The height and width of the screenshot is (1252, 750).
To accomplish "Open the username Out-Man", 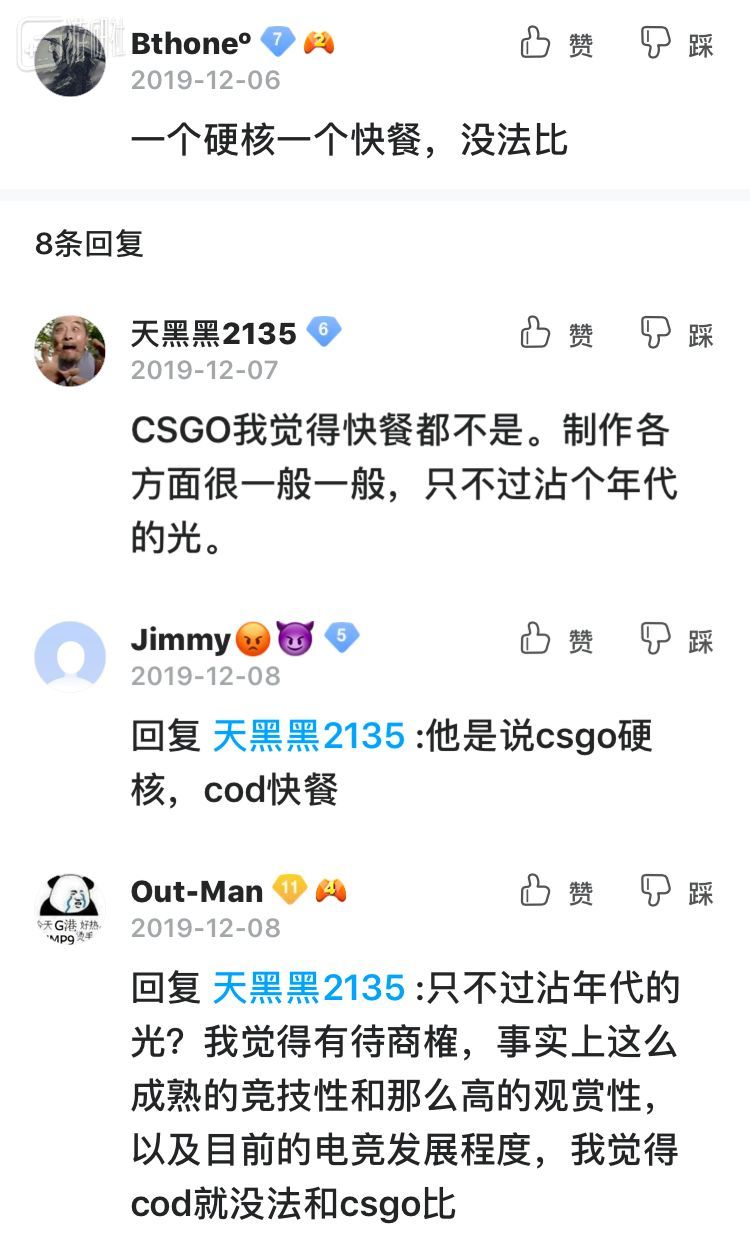I will coord(197,891).
